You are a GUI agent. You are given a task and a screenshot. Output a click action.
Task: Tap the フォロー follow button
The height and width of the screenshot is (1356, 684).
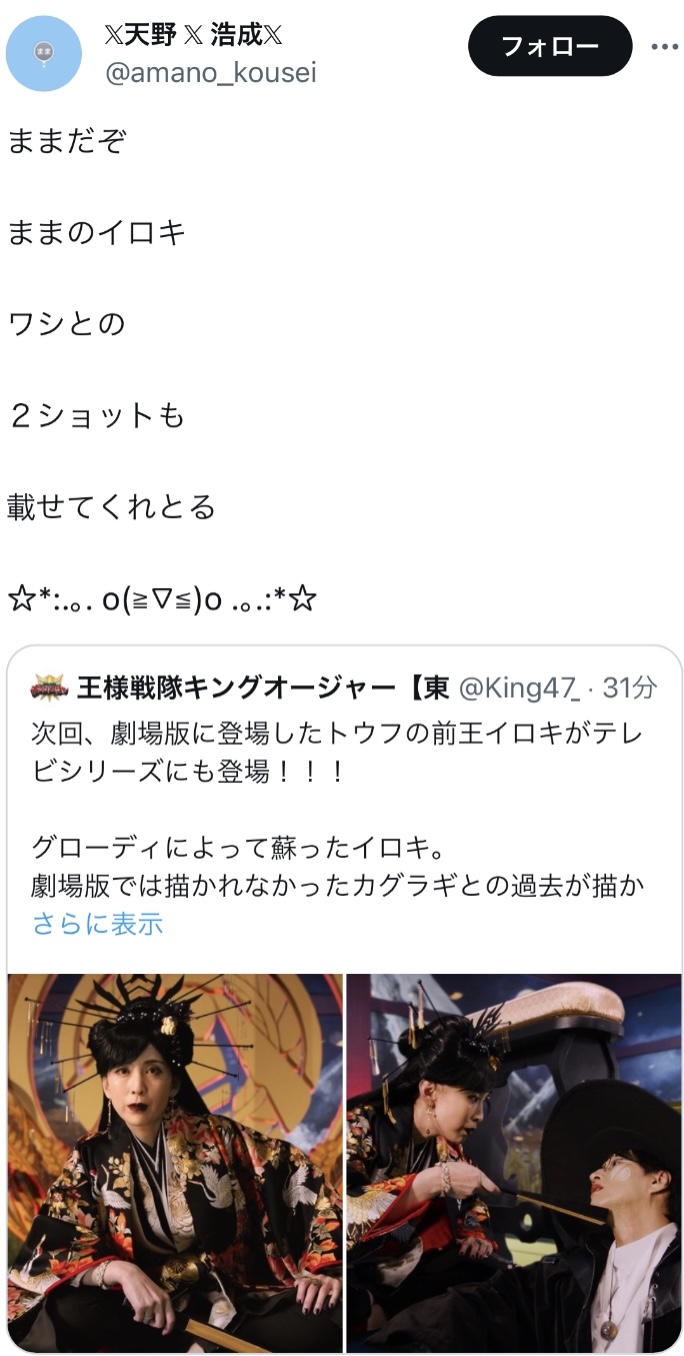pos(550,47)
